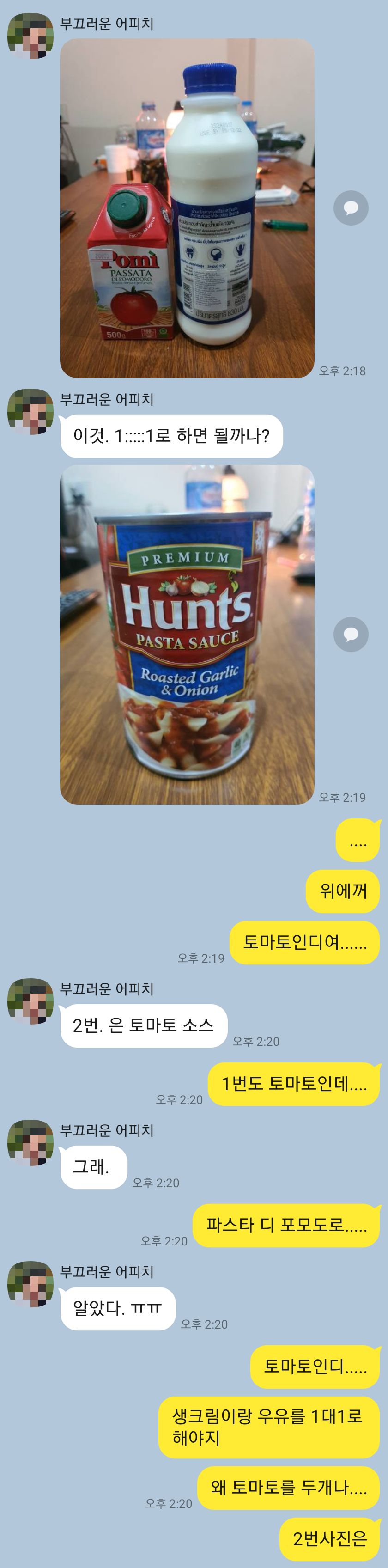Tap the reply bubble icon beside the Pomi photo
Viewport: 388px width, 1568px height.
[x=351, y=208]
